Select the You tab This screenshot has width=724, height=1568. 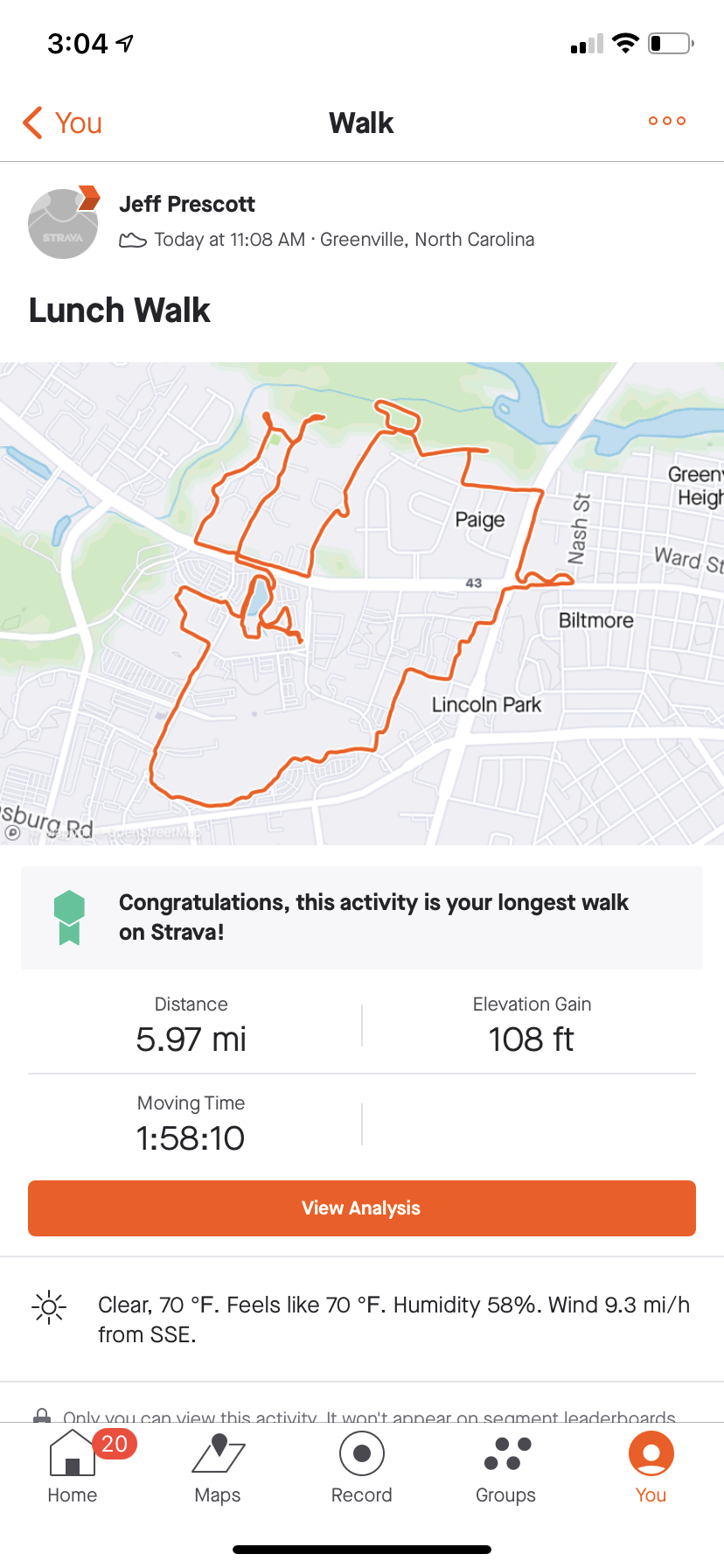[x=651, y=1466]
